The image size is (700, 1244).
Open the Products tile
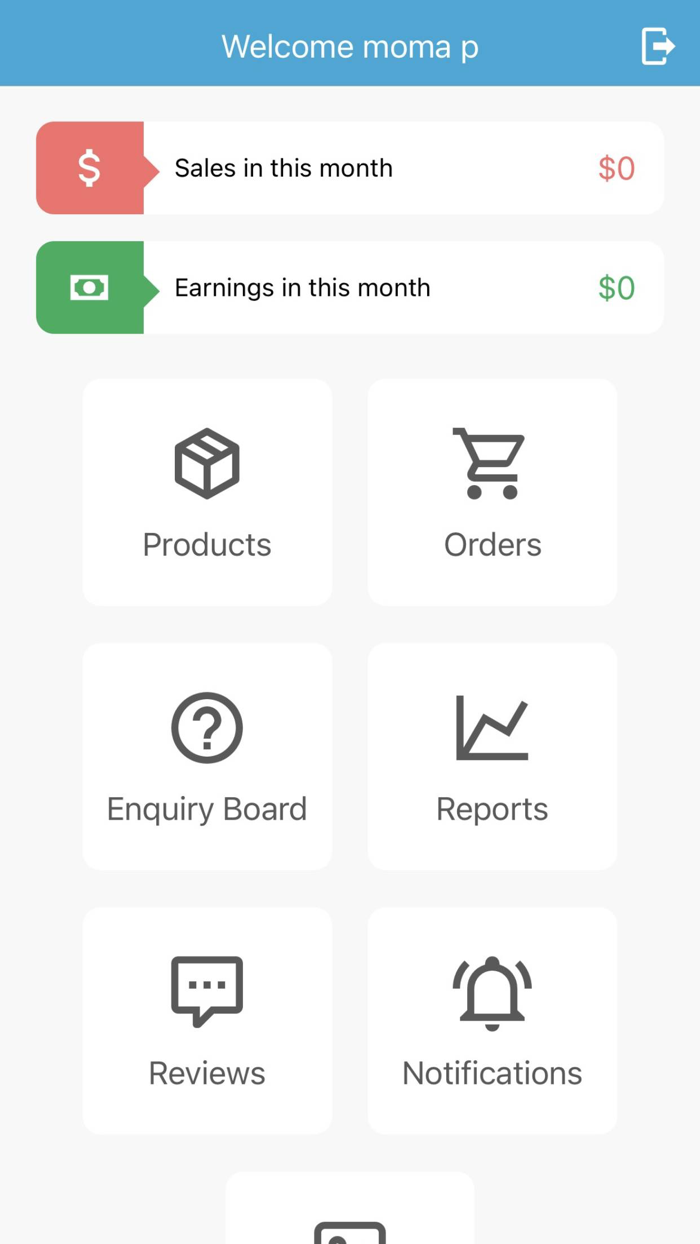click(x=207, y=492)
